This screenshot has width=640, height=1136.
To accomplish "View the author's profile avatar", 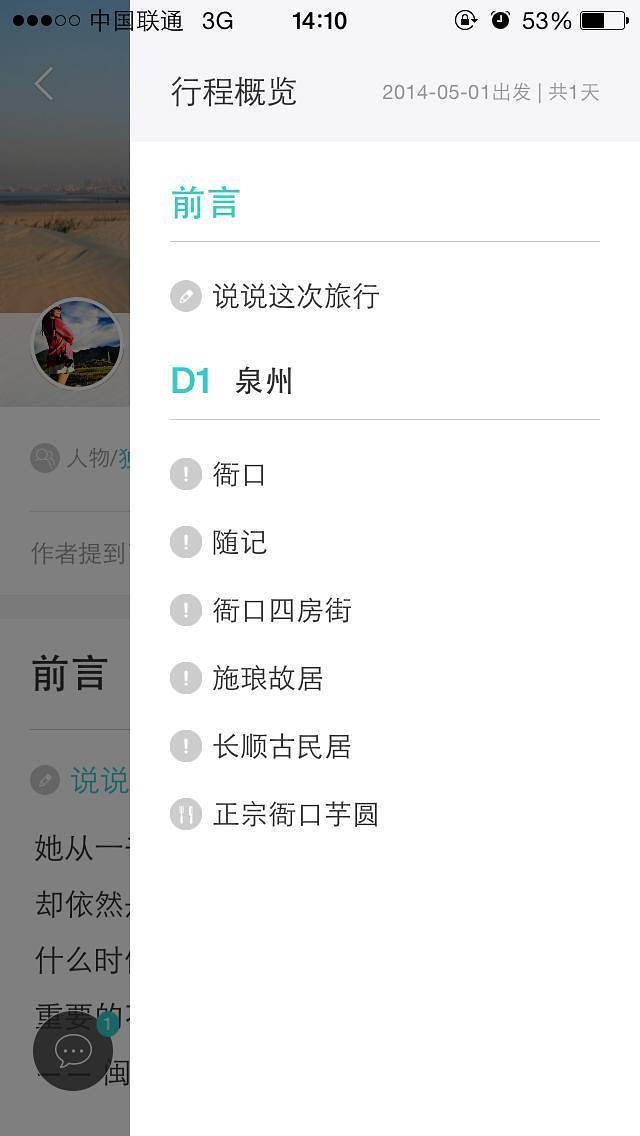I will (x=77, y=344).
